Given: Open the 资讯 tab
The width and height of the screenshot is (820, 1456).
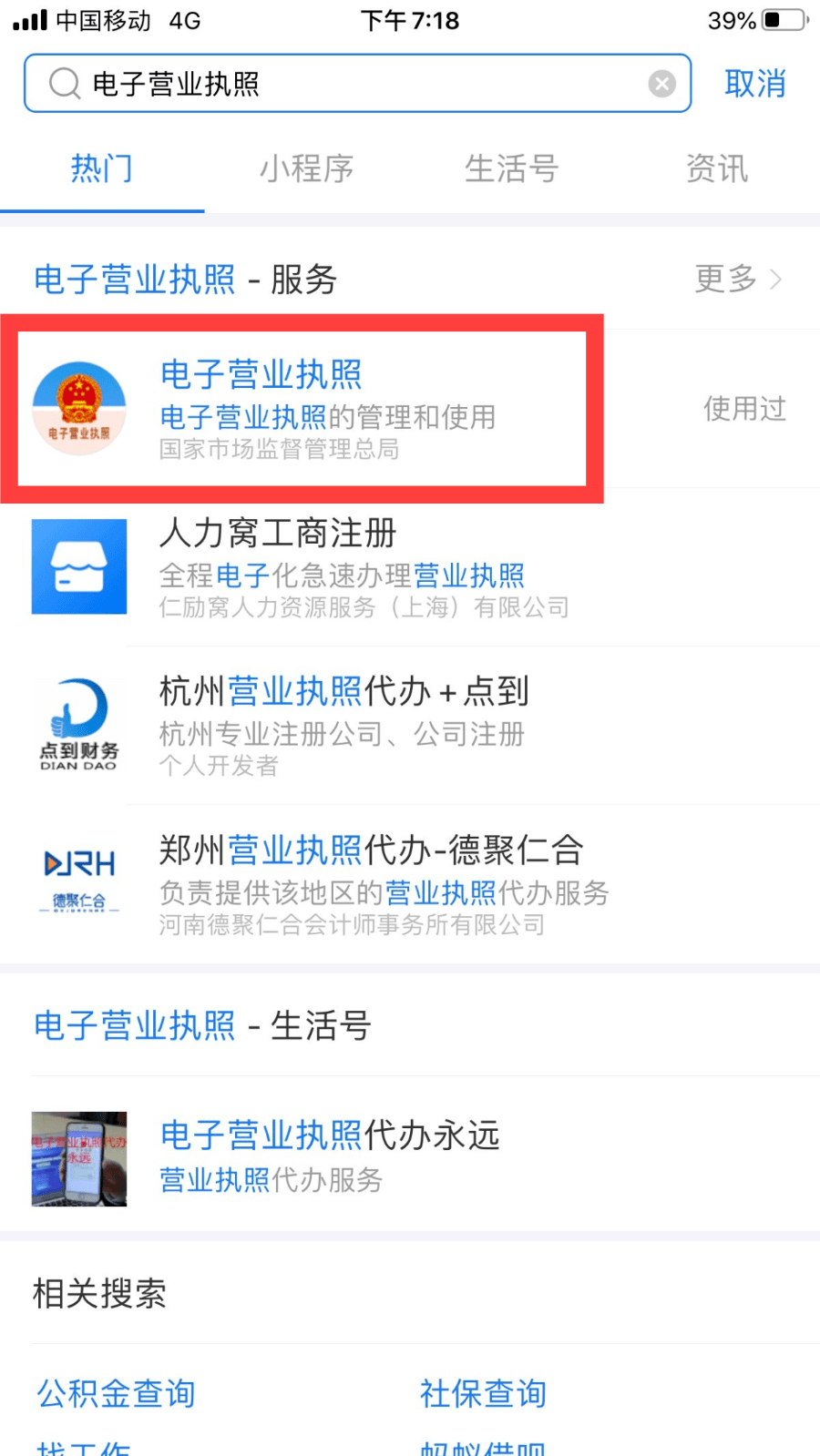Looking at the screenshot, I should pos(716,169).
